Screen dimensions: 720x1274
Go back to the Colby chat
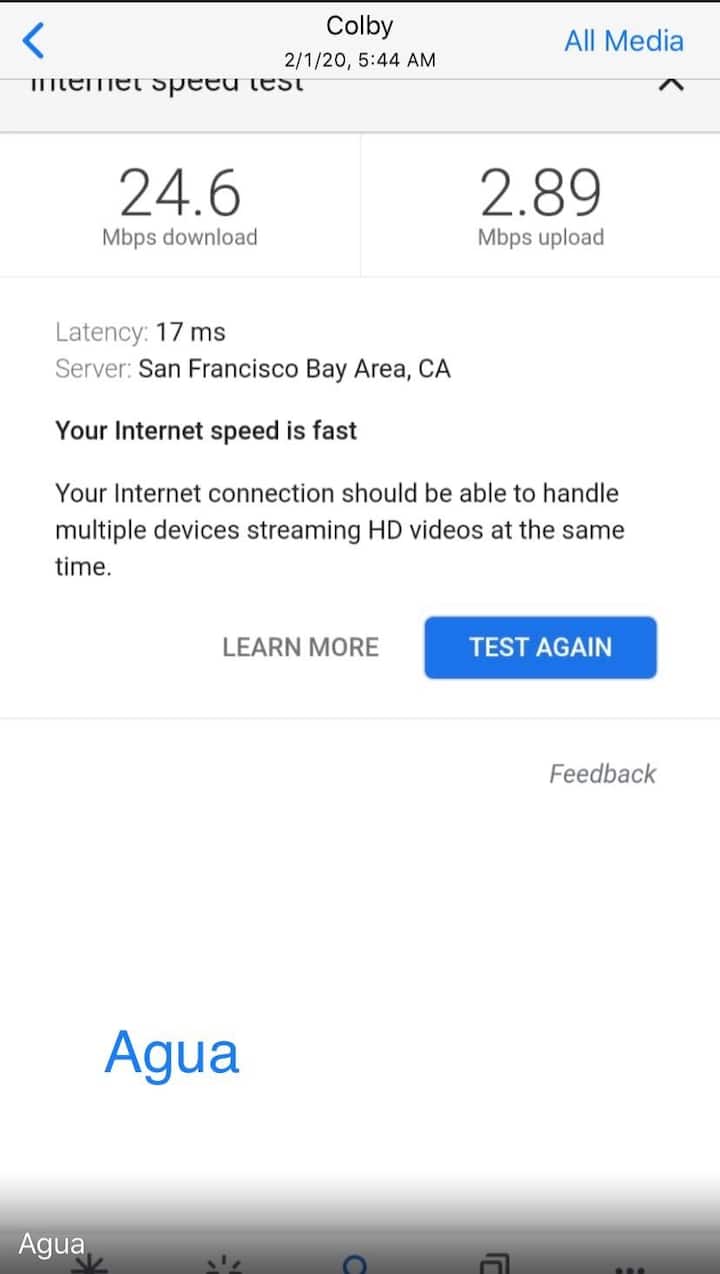point(33,41)
